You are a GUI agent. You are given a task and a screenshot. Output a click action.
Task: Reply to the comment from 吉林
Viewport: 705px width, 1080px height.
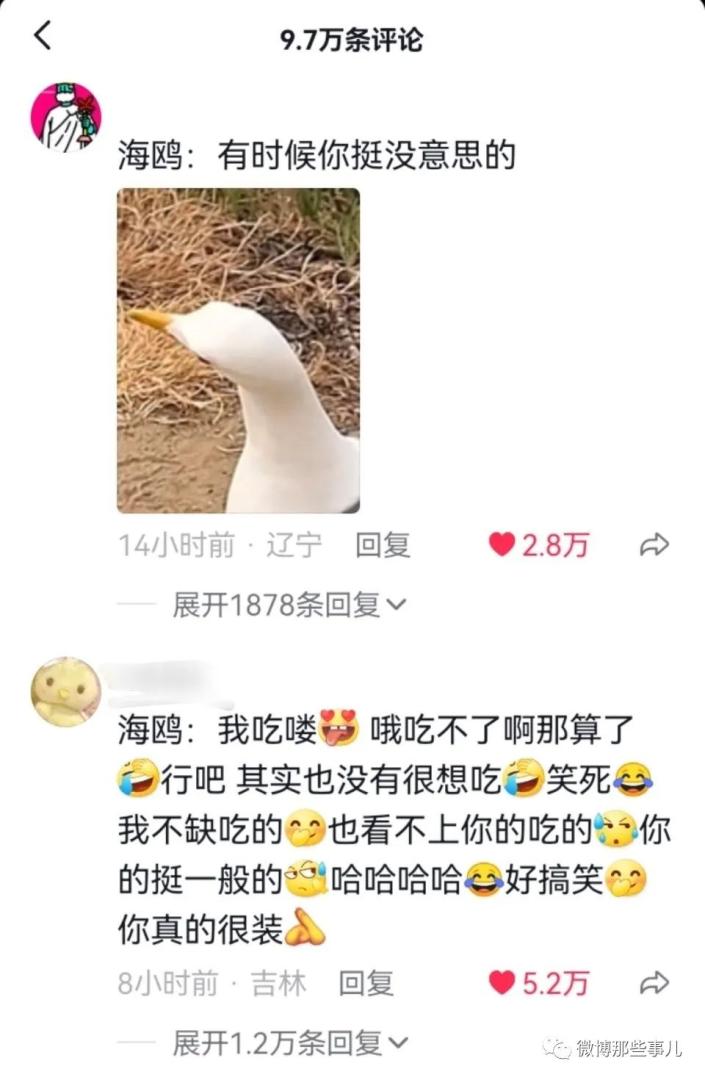coord(366,983)
